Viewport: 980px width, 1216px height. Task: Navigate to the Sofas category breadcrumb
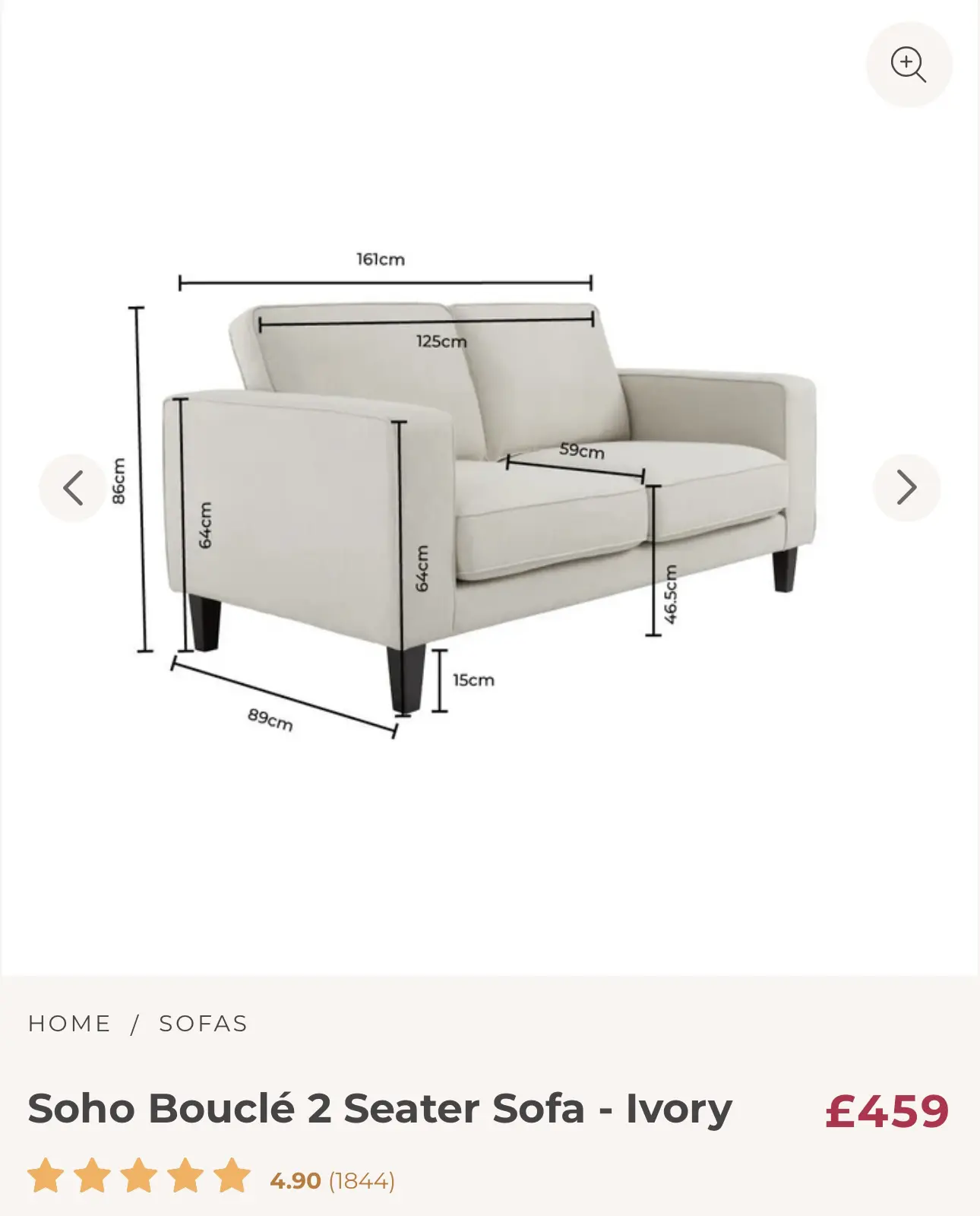[203, 1024]
